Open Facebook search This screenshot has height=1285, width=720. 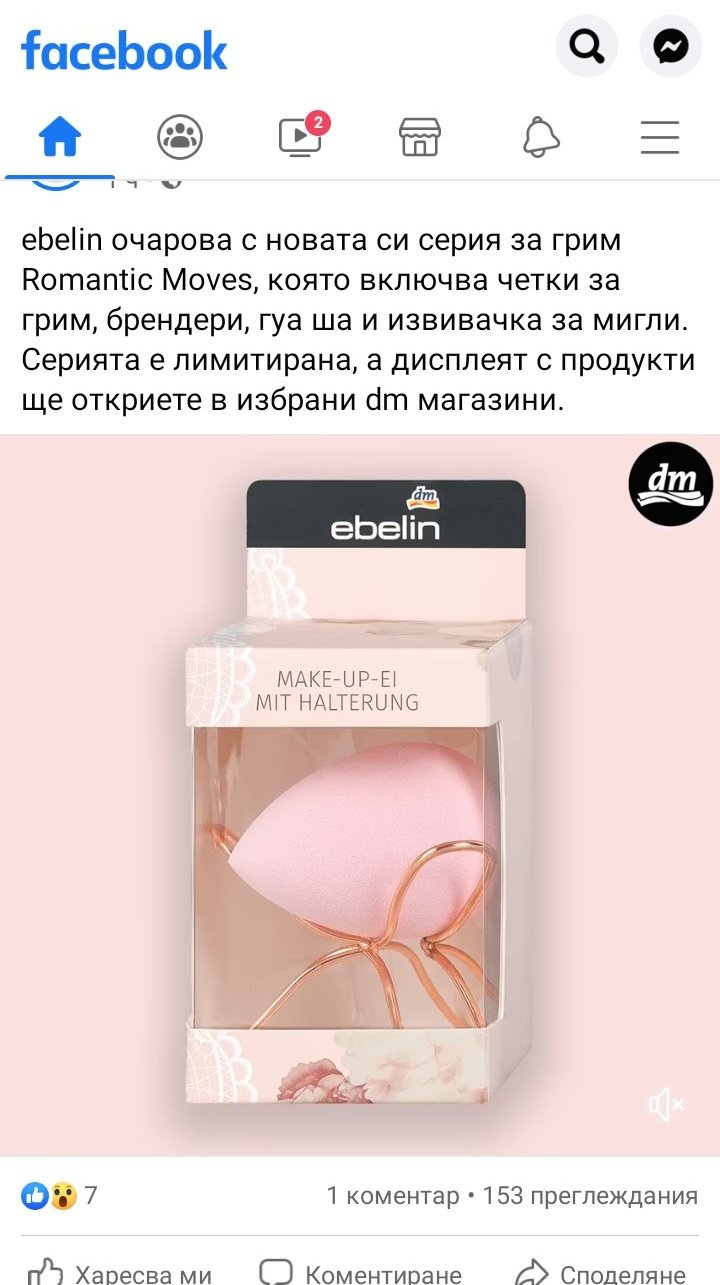coord(587,46)
